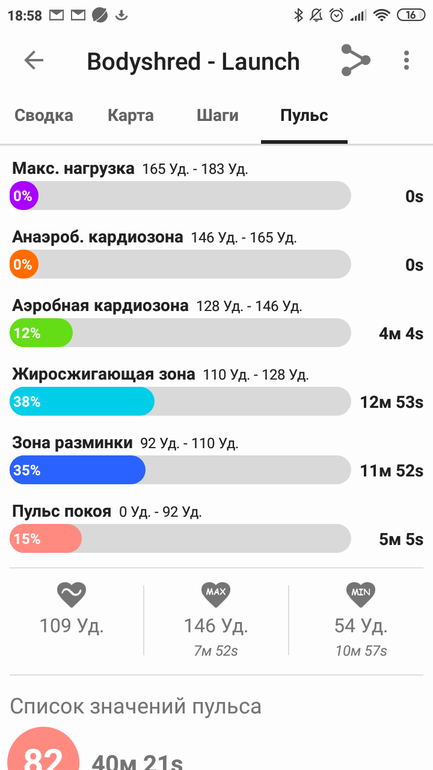Switch to the Сводка tab
This screenshot has width=433, height=770.
pyautogui.click(x=44, y=115)
